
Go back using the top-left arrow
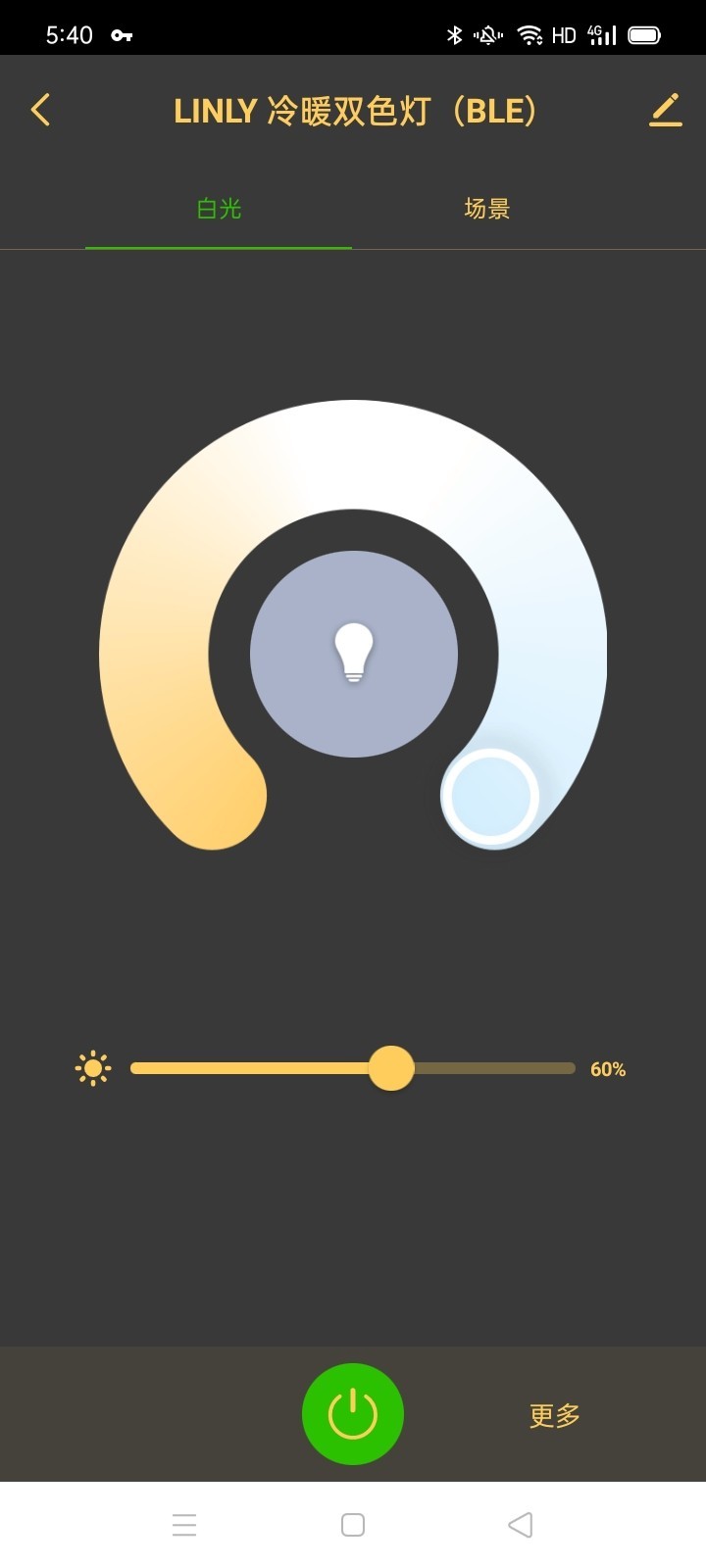[40, 110]
